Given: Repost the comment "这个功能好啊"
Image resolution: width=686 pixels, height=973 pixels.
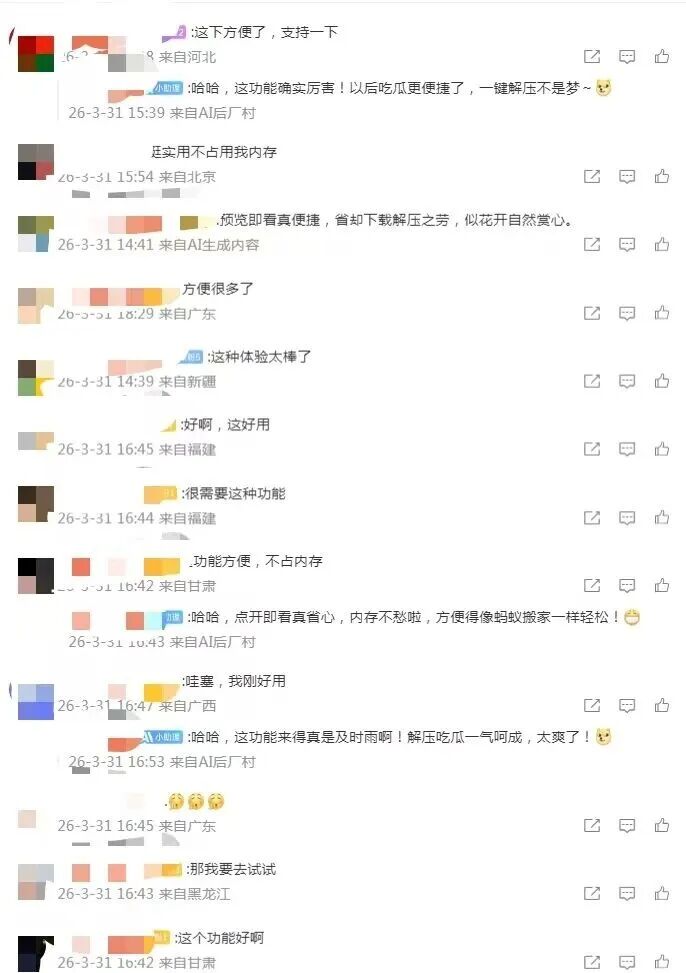Looking at the screenshot, I should point(592,962).
